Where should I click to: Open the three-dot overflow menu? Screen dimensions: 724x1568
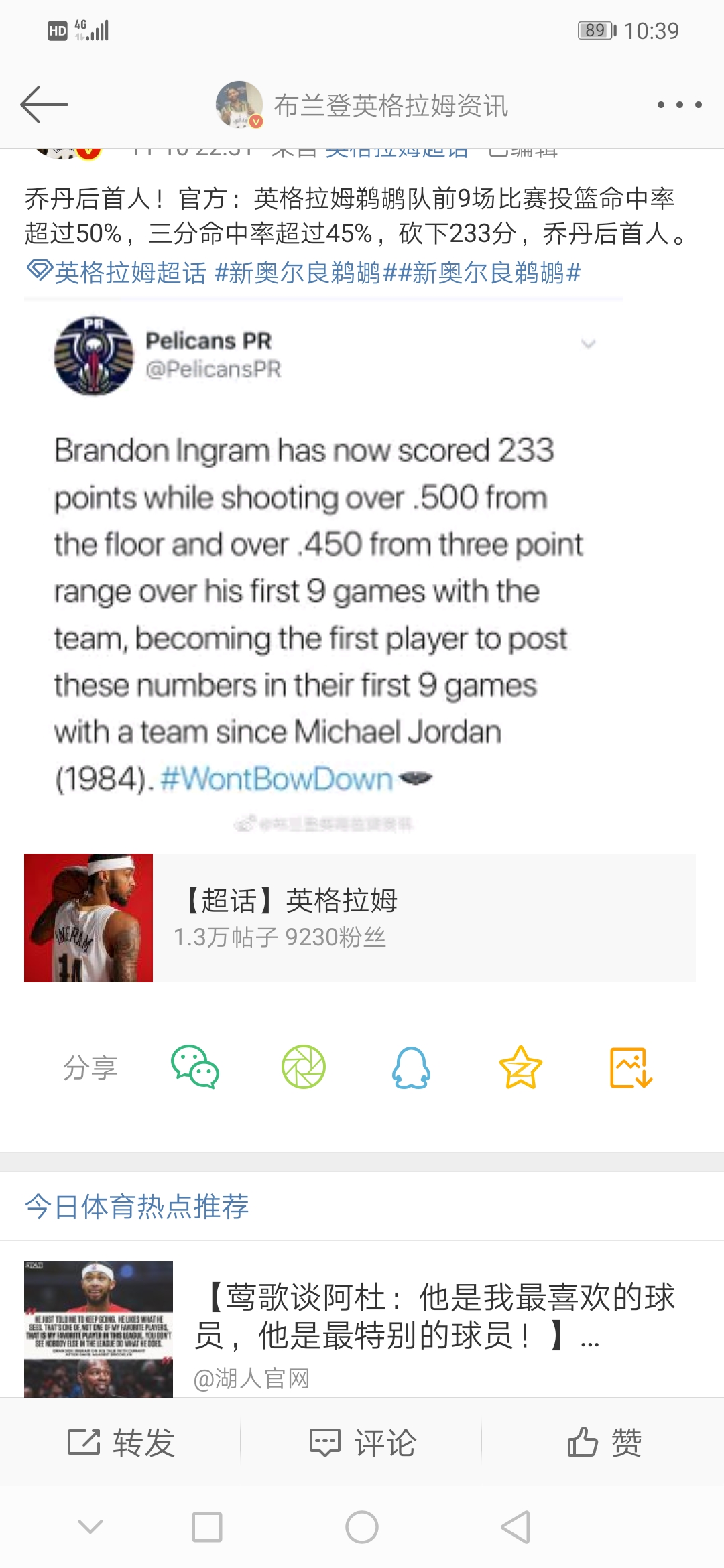(x=679, y=105)
